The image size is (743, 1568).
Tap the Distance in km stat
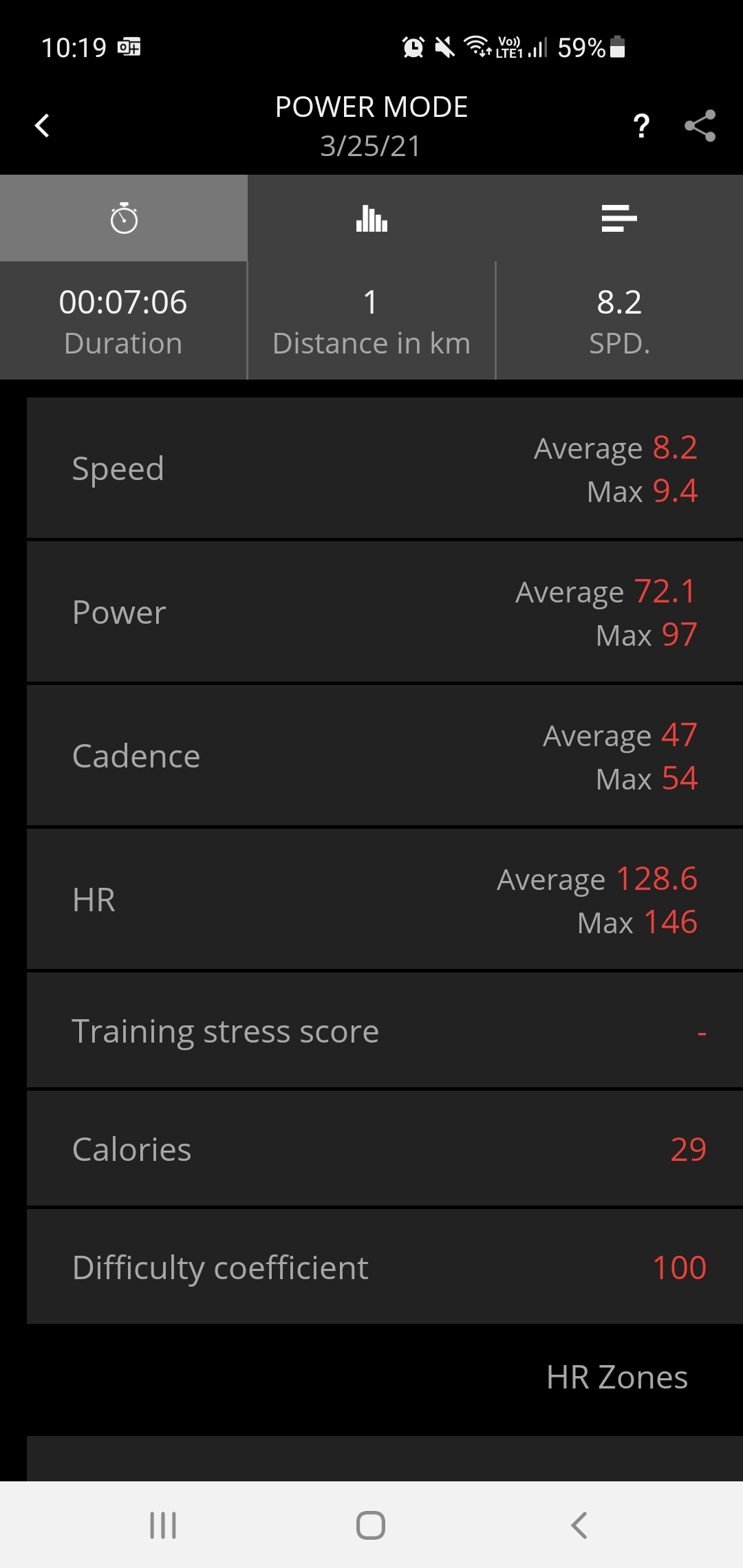tap(370, 320)
